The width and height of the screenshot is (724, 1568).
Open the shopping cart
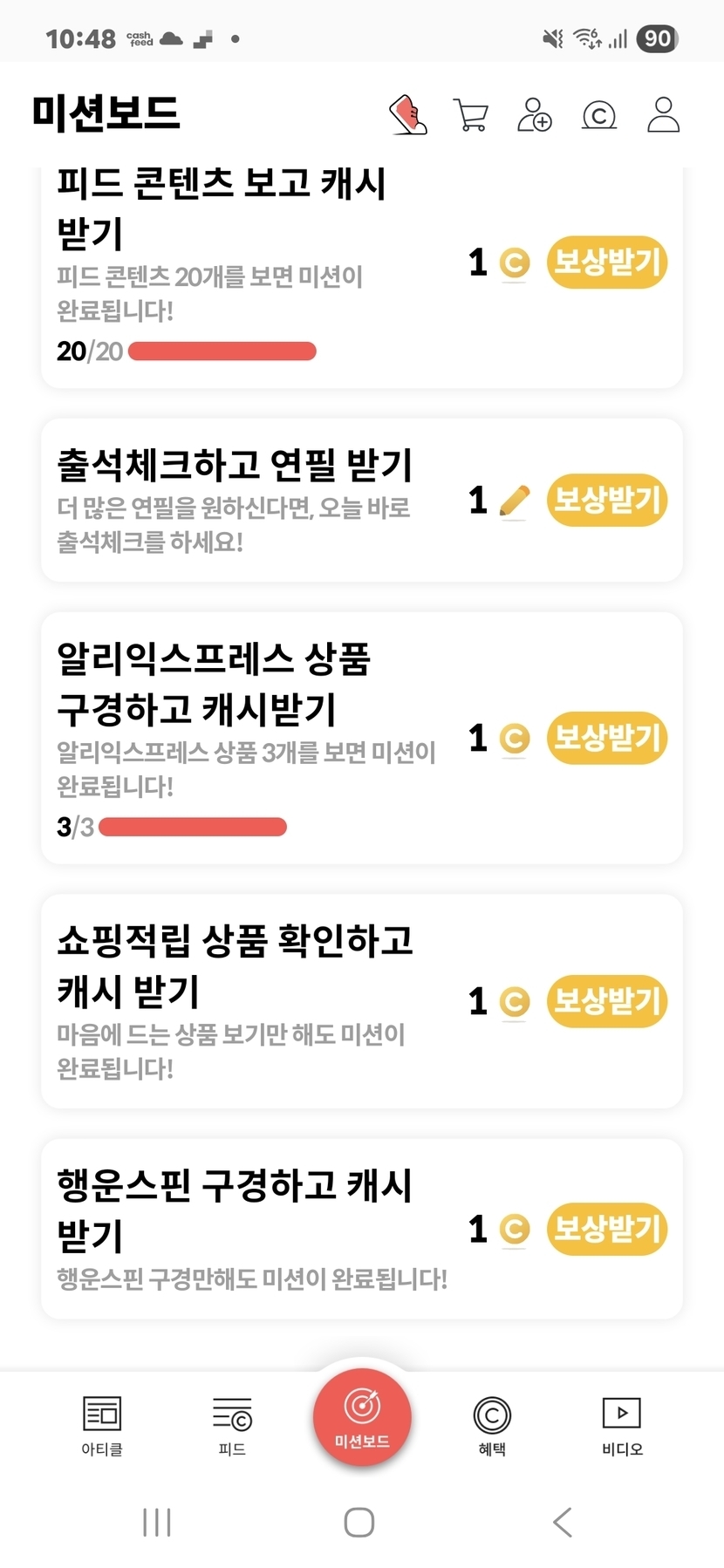click(471, 115)
